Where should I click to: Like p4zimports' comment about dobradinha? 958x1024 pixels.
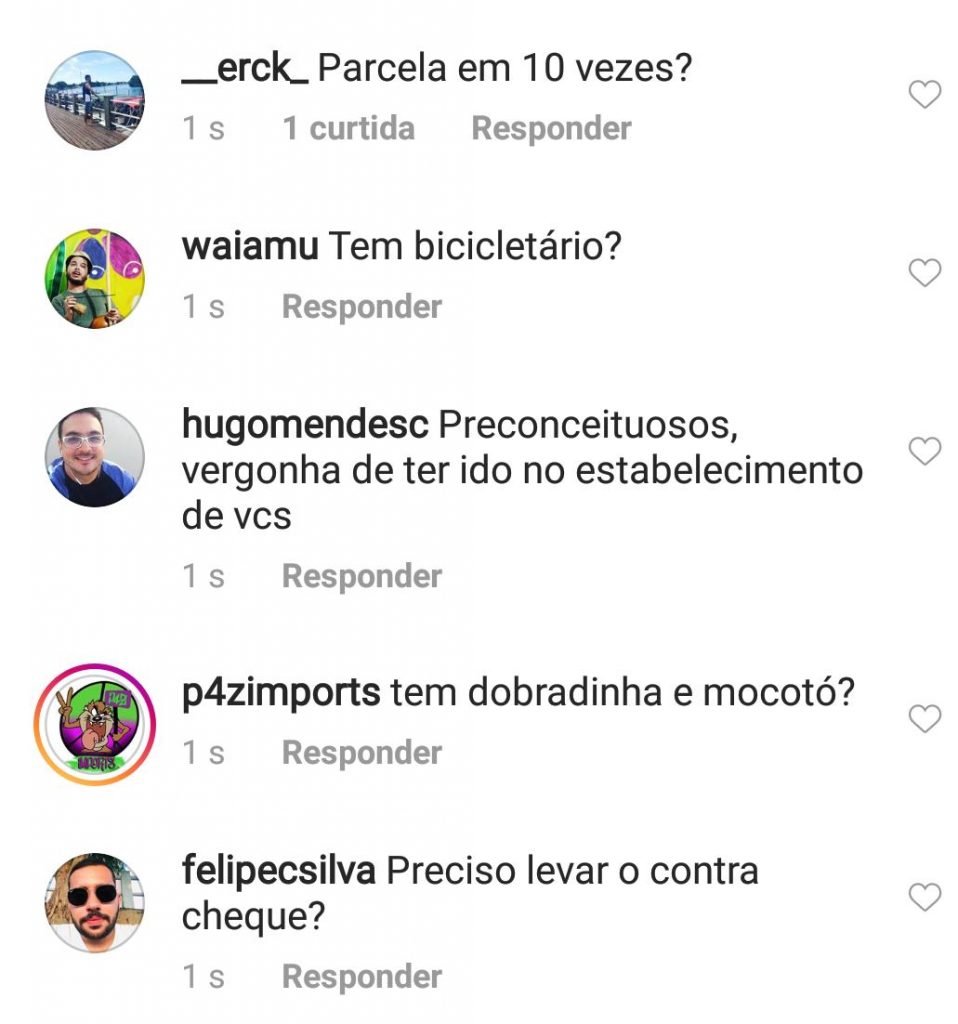(x=924, y=718)
